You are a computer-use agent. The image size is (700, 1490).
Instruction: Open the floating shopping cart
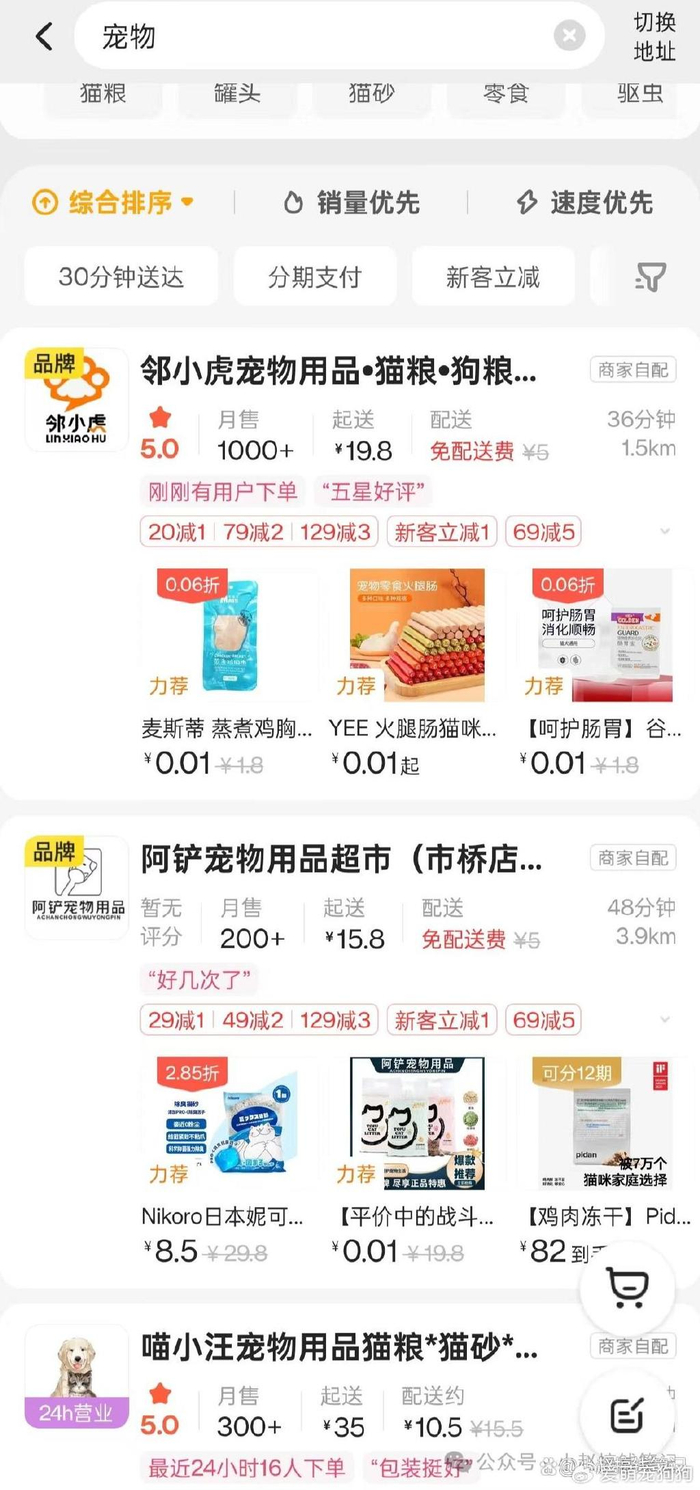tap(627, 1288)
